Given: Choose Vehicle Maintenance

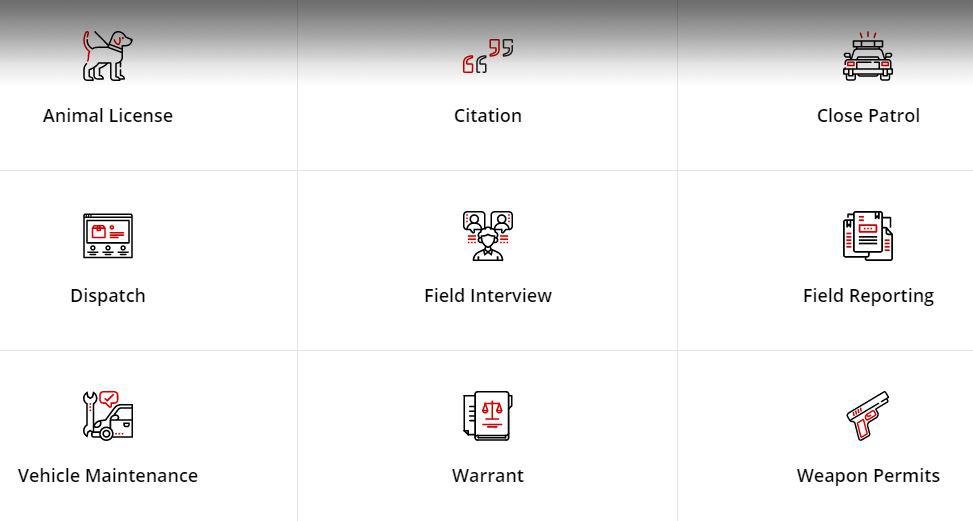Looking at the screenshot, I should coord(108,440).
